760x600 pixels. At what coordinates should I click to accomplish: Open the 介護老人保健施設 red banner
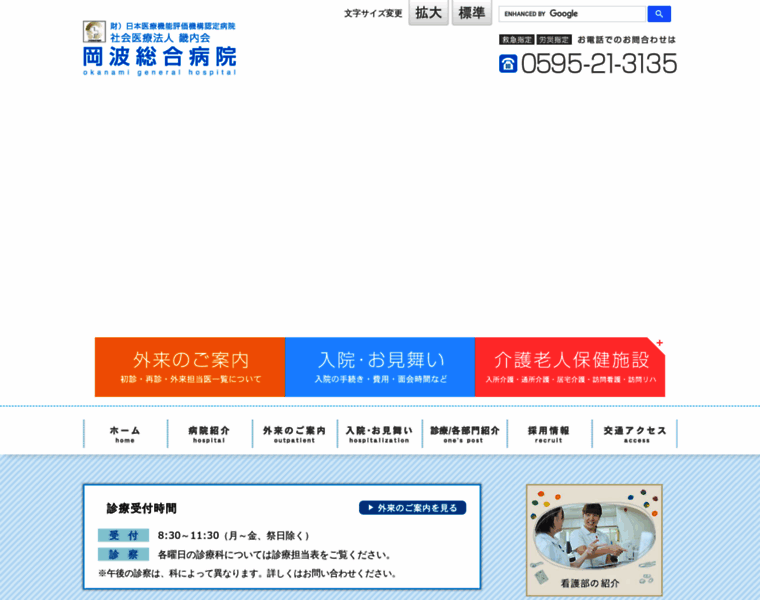570,367
